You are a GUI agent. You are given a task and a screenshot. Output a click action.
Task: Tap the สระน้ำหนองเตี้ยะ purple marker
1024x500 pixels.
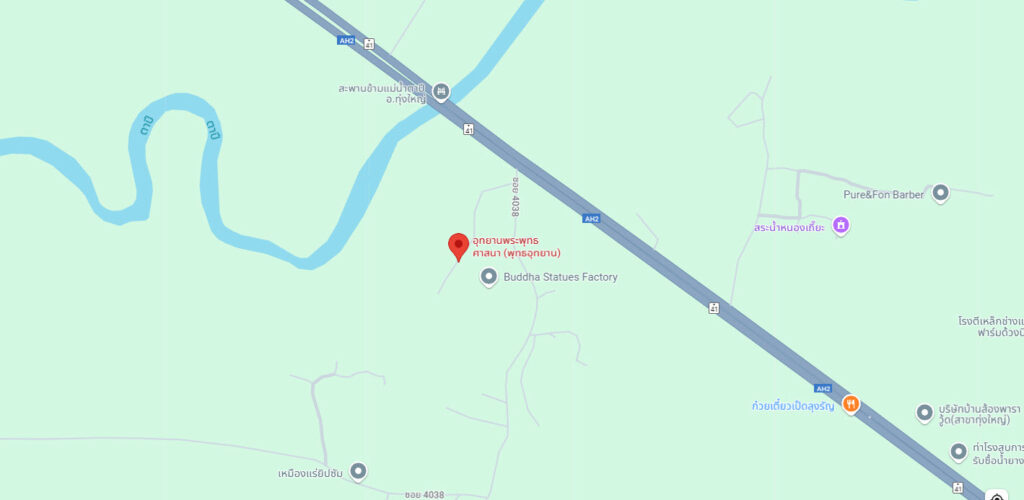[x=841, y=227]
